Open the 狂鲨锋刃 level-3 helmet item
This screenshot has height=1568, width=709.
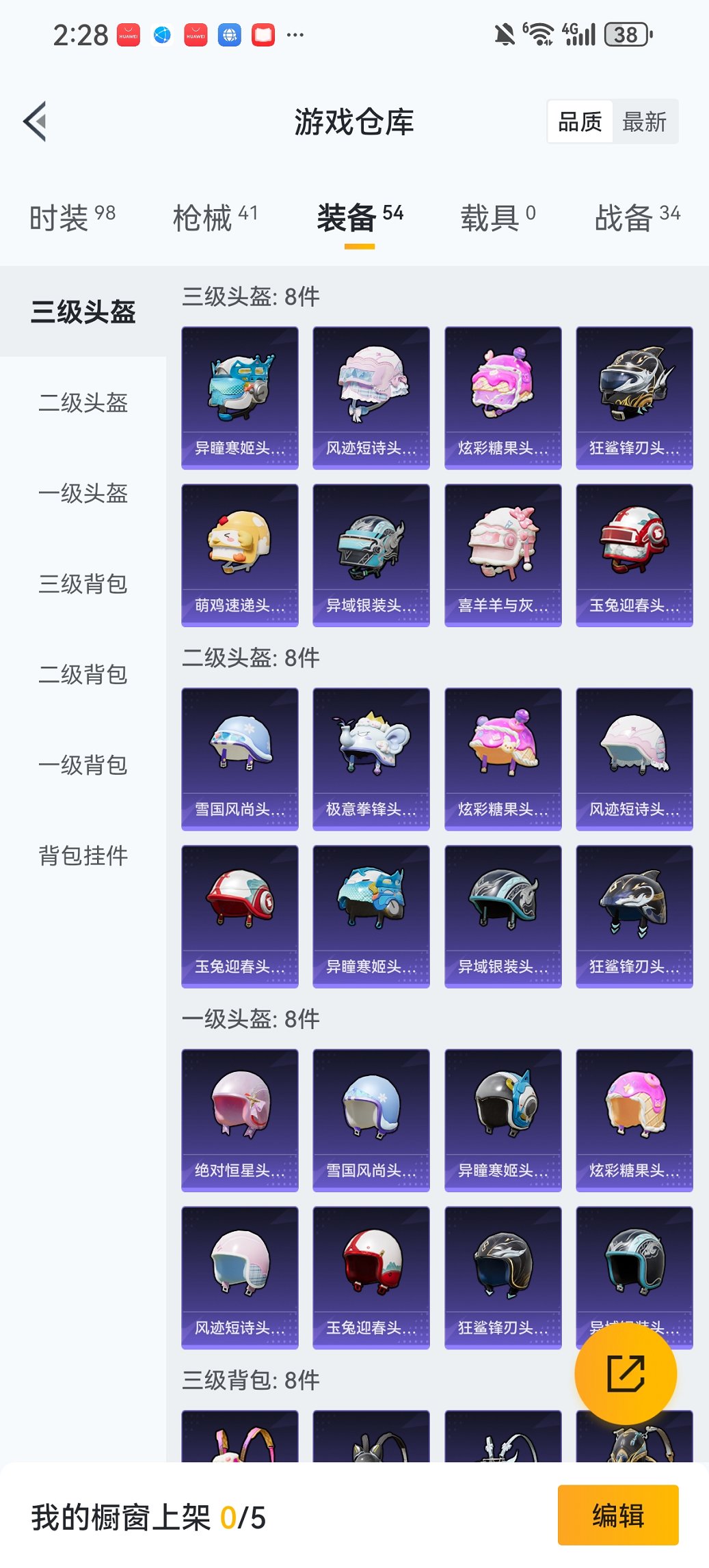[x=634, y=396]
